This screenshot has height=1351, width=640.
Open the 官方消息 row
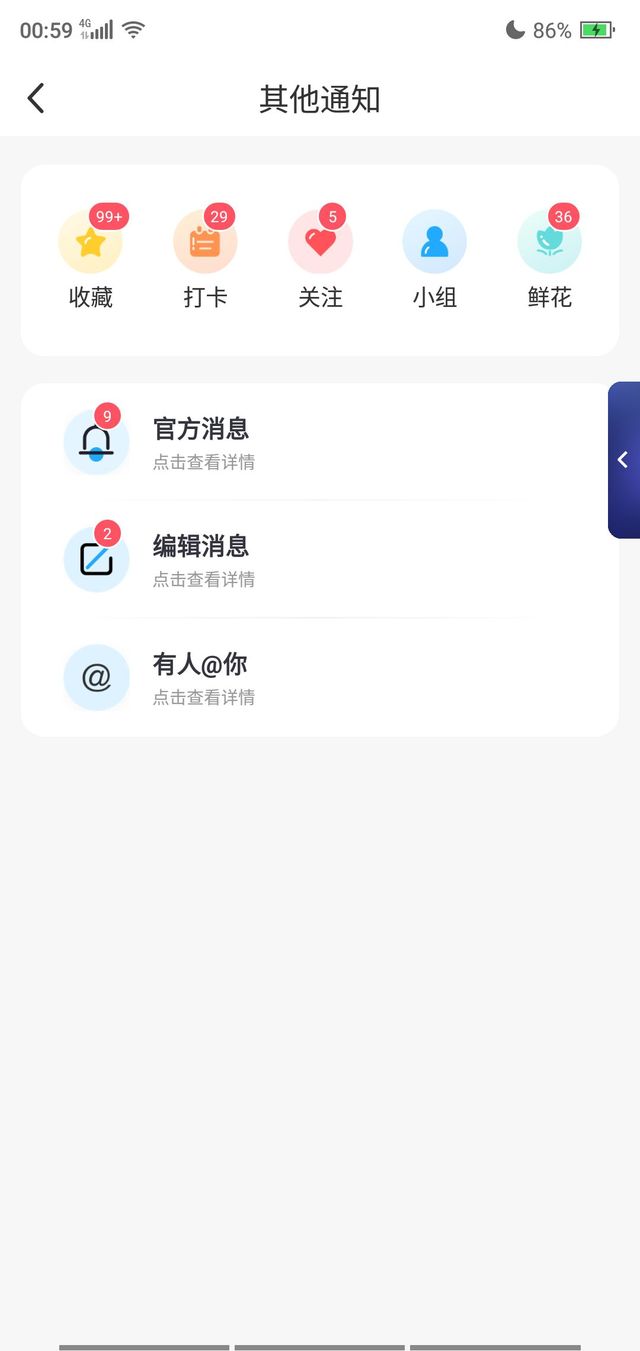click(x=320, y=442)
